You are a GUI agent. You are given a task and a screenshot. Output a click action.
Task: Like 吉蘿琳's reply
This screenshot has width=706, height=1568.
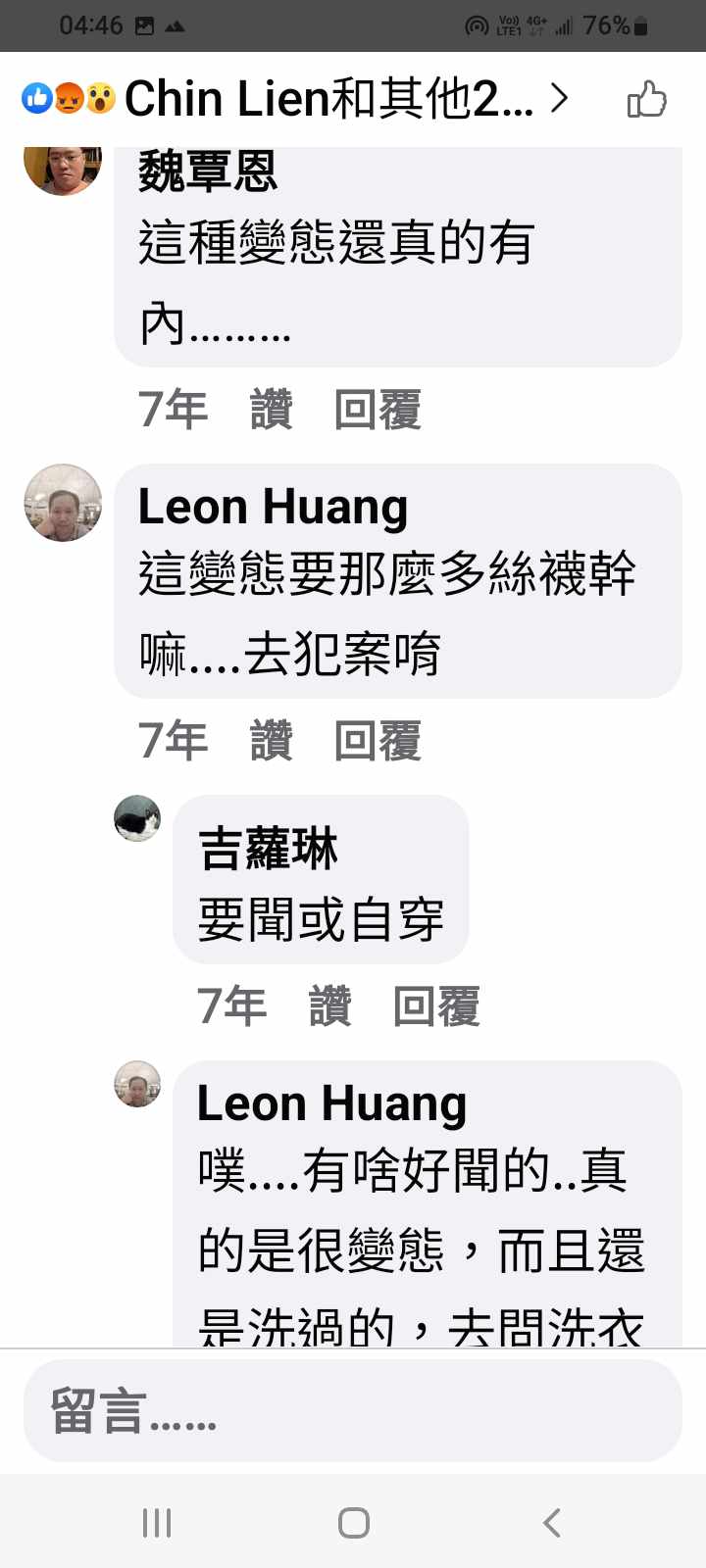(329, 1006)
